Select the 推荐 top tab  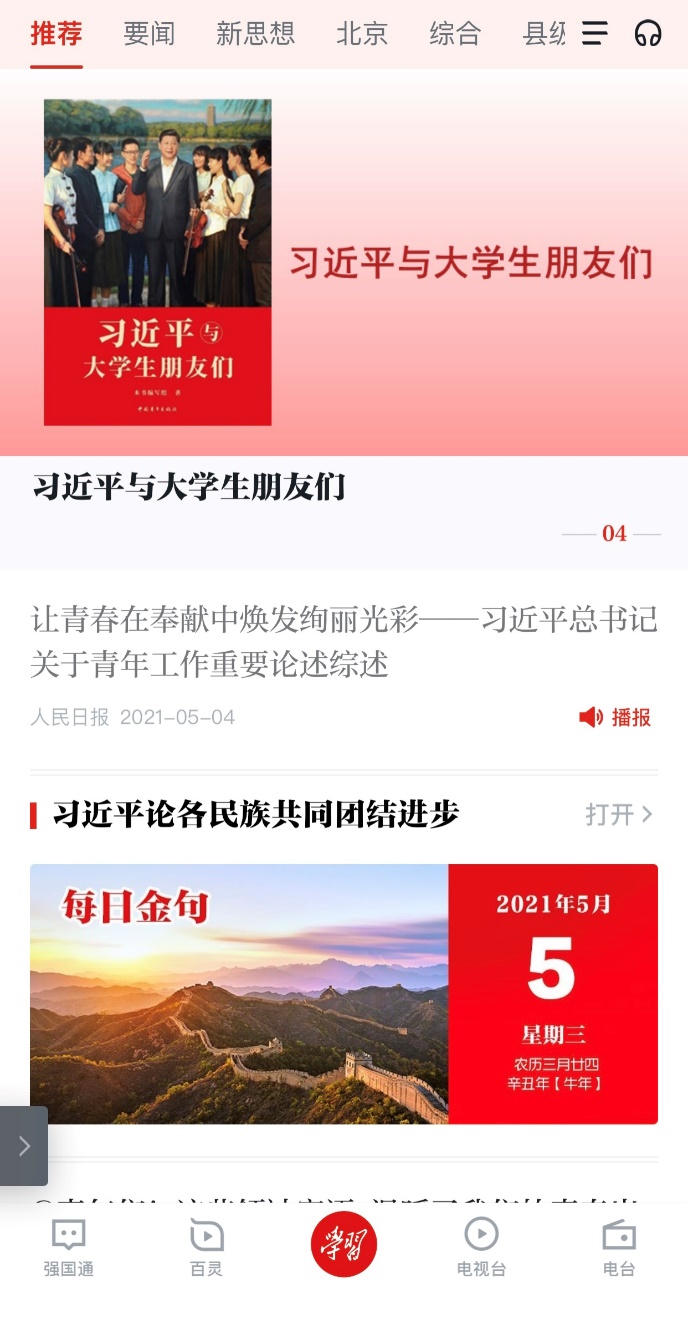[x=56, y=33]
